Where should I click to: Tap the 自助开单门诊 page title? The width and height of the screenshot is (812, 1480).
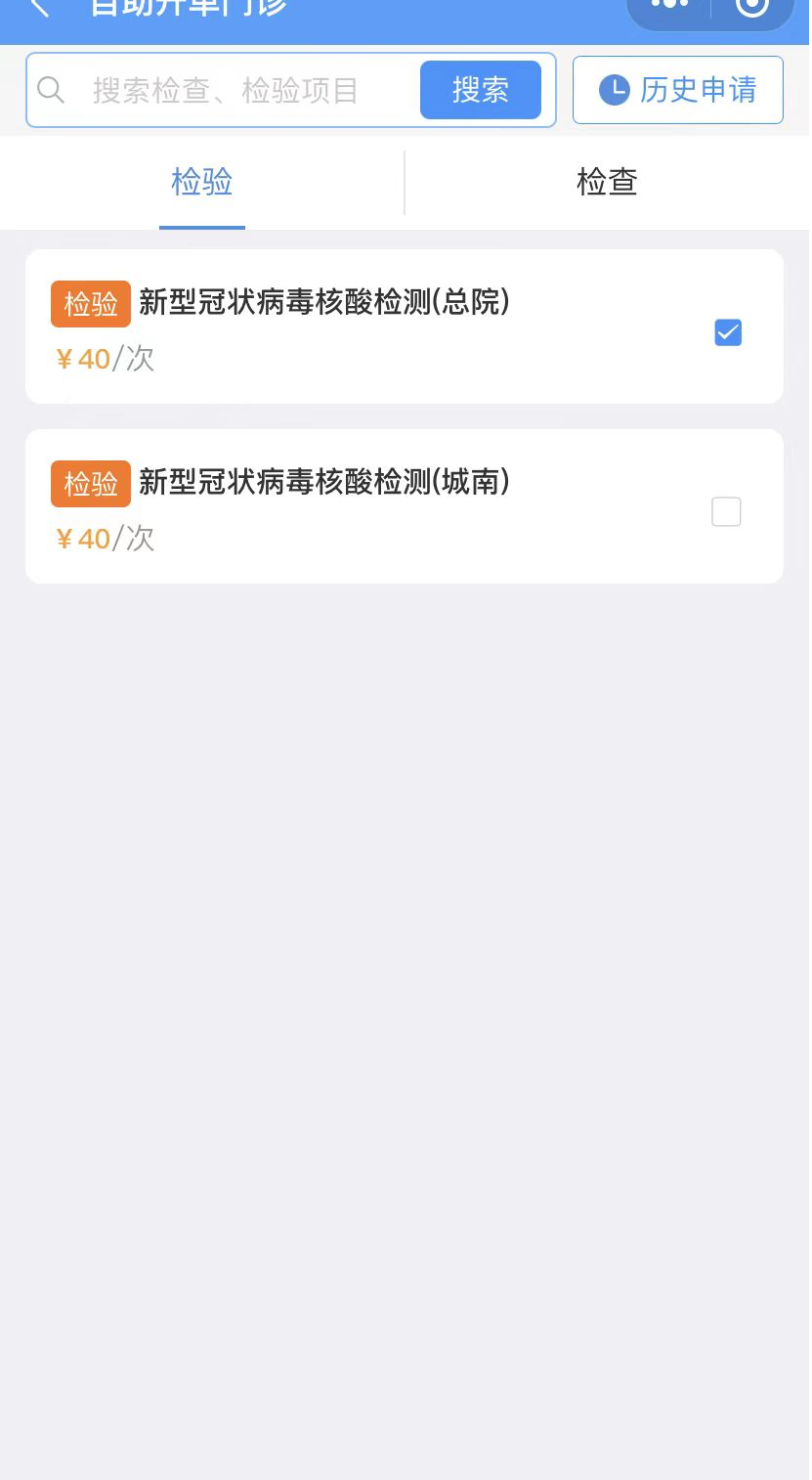(186, 6)
